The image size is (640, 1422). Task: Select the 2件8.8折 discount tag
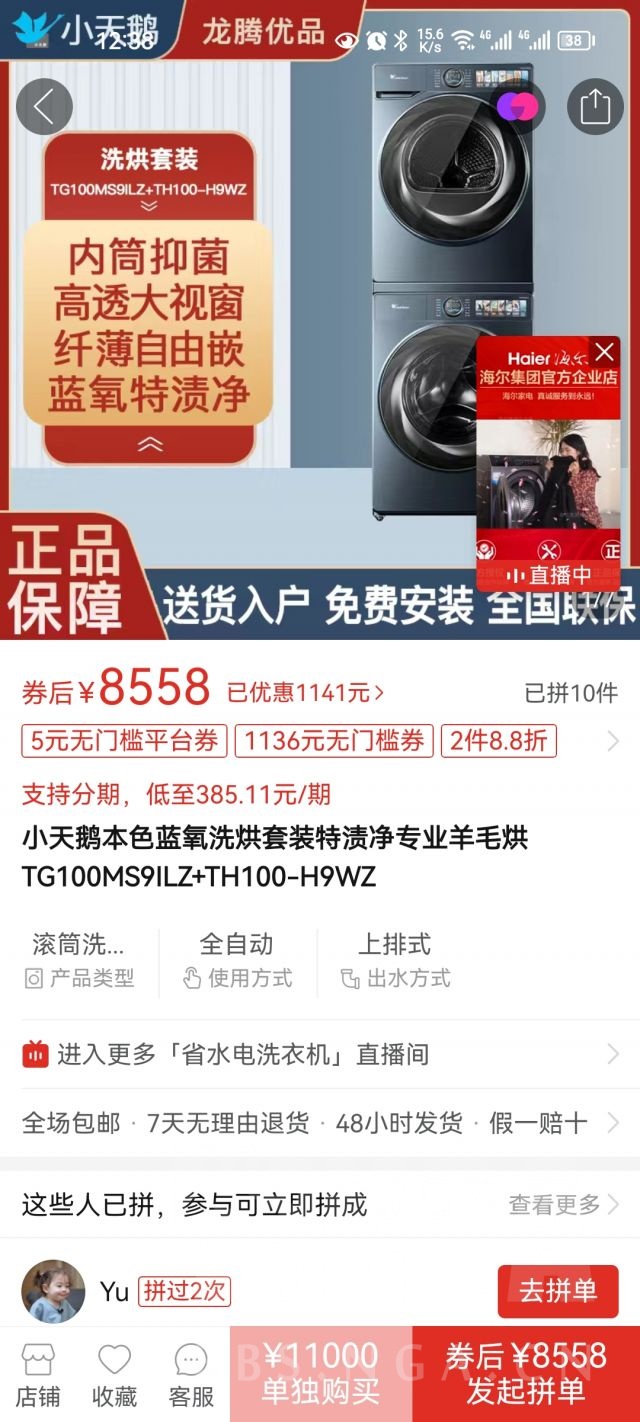coord(498,741)
